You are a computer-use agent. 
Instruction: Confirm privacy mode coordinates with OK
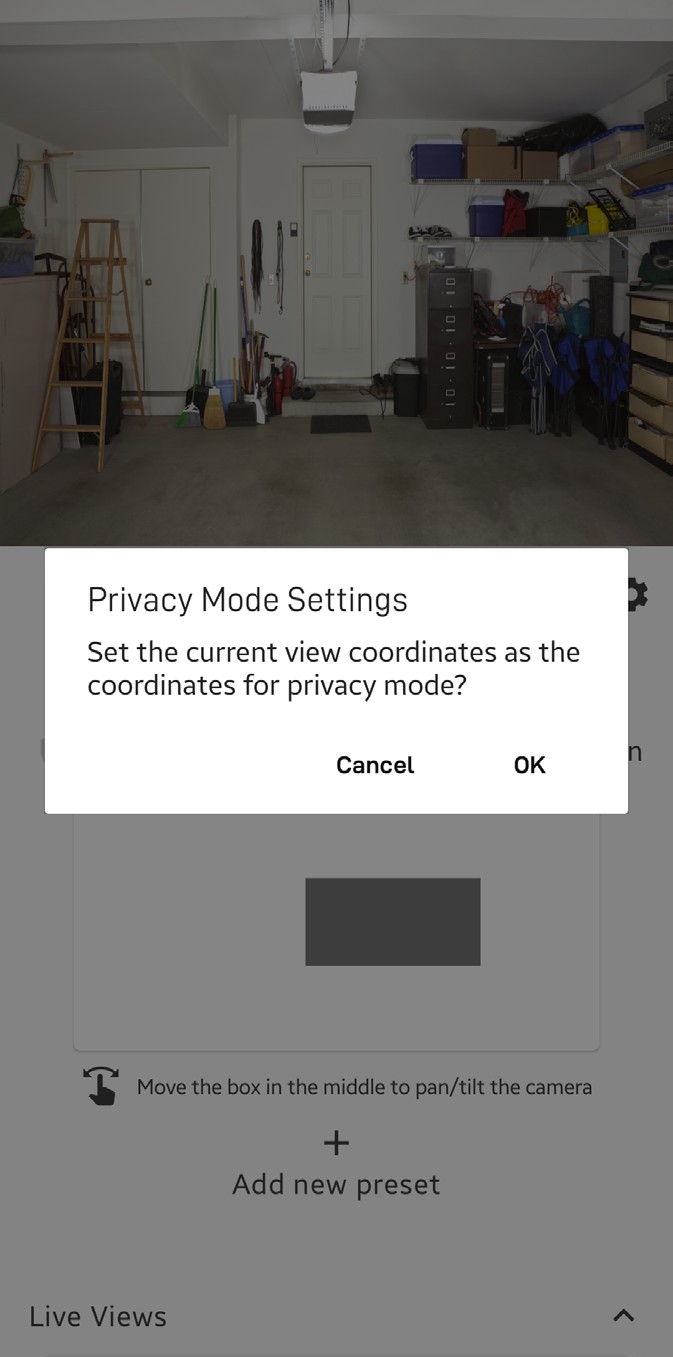pos(529,765)
